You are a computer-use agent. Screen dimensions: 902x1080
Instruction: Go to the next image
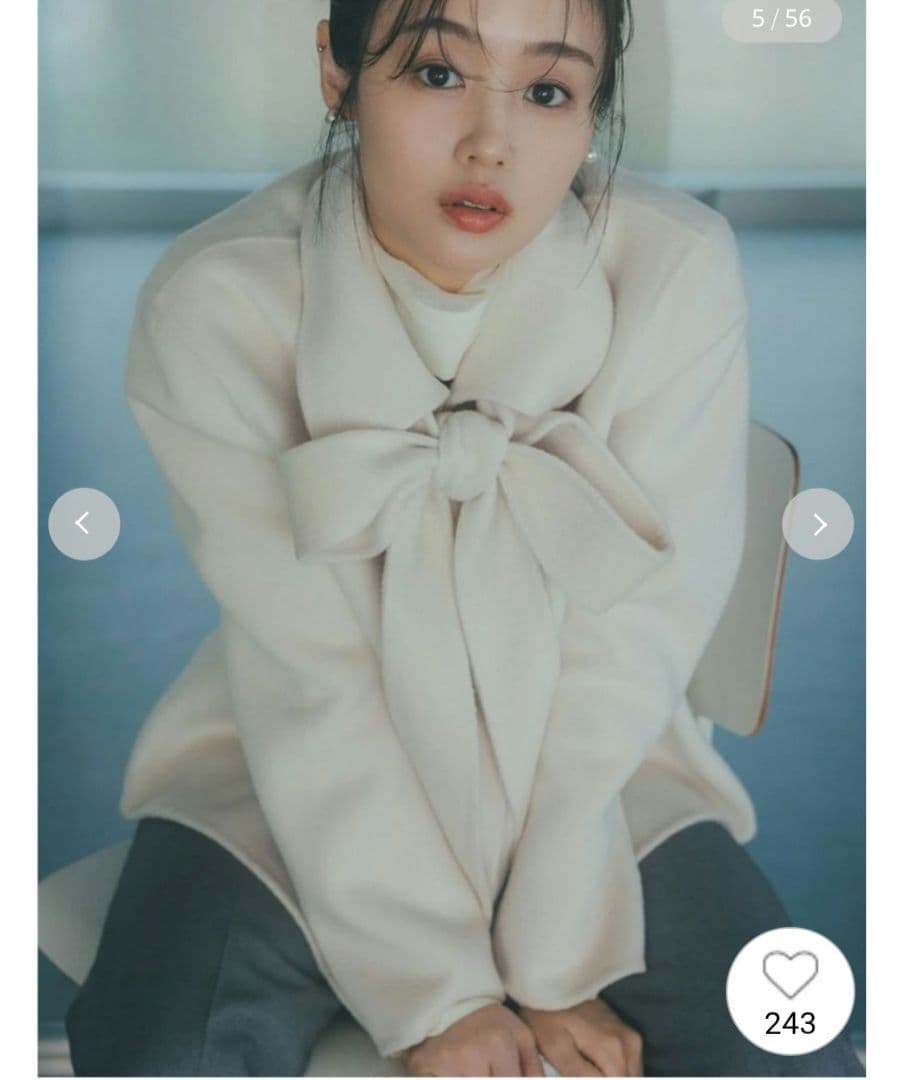pos(818,523)
